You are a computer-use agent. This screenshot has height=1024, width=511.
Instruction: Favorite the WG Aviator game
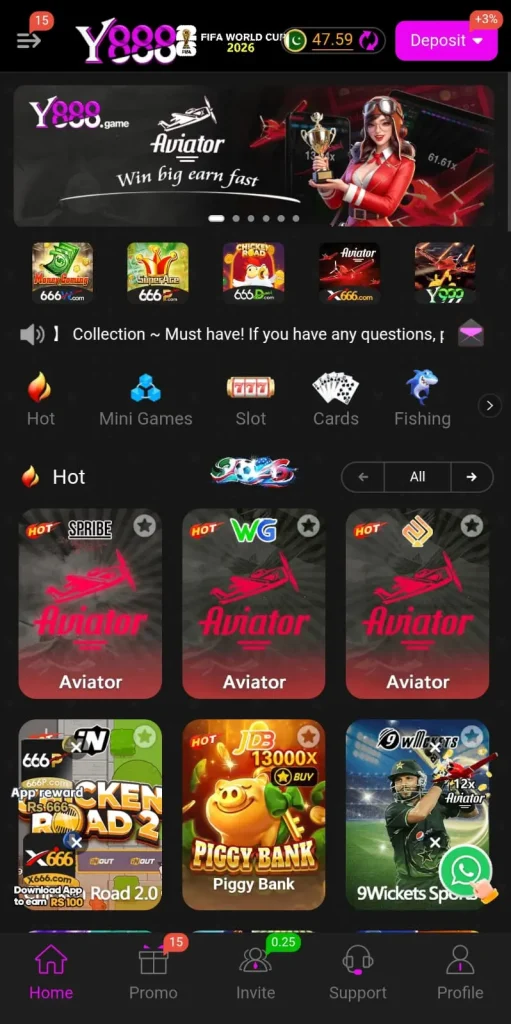(308, 526)
